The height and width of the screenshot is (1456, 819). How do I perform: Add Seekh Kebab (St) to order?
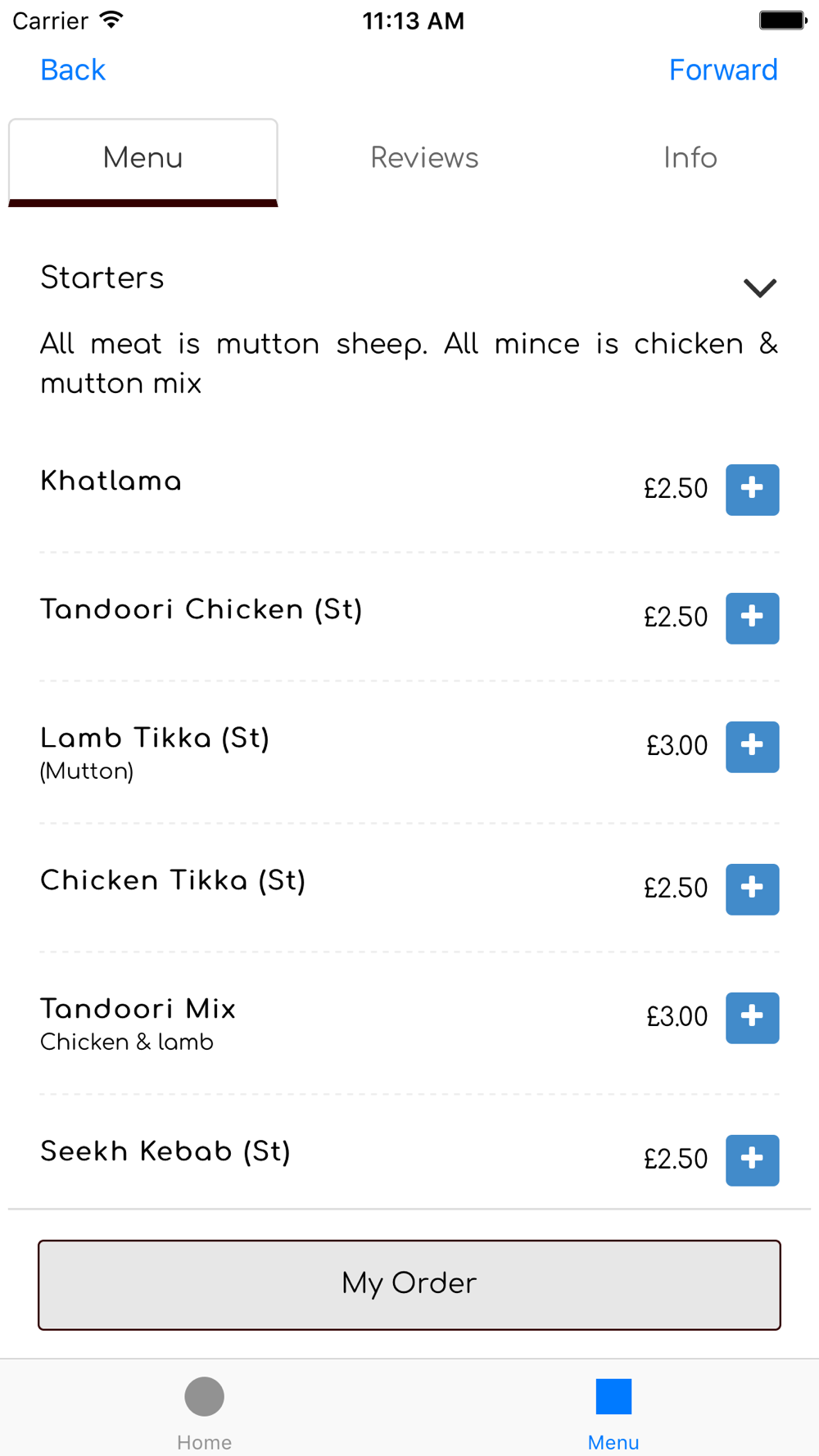752,1160
